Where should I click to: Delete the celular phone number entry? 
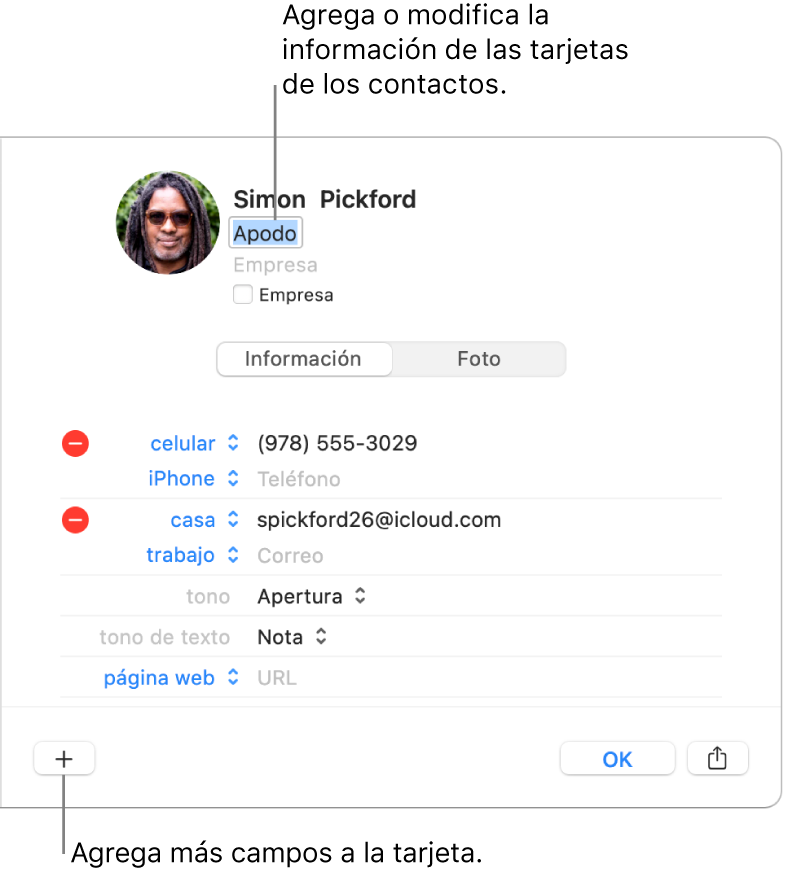(x=75, y=443)
